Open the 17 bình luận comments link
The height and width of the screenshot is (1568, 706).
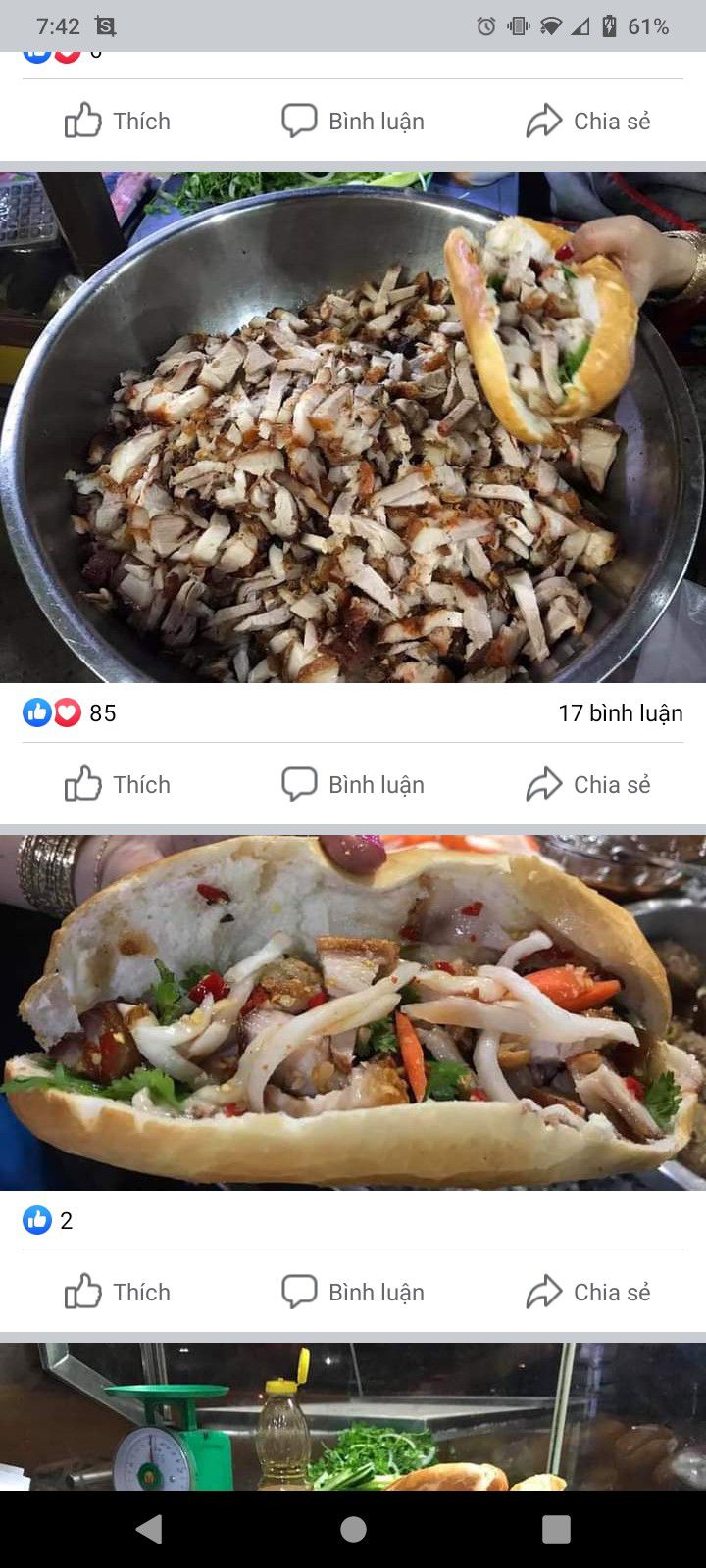point(620,713)
